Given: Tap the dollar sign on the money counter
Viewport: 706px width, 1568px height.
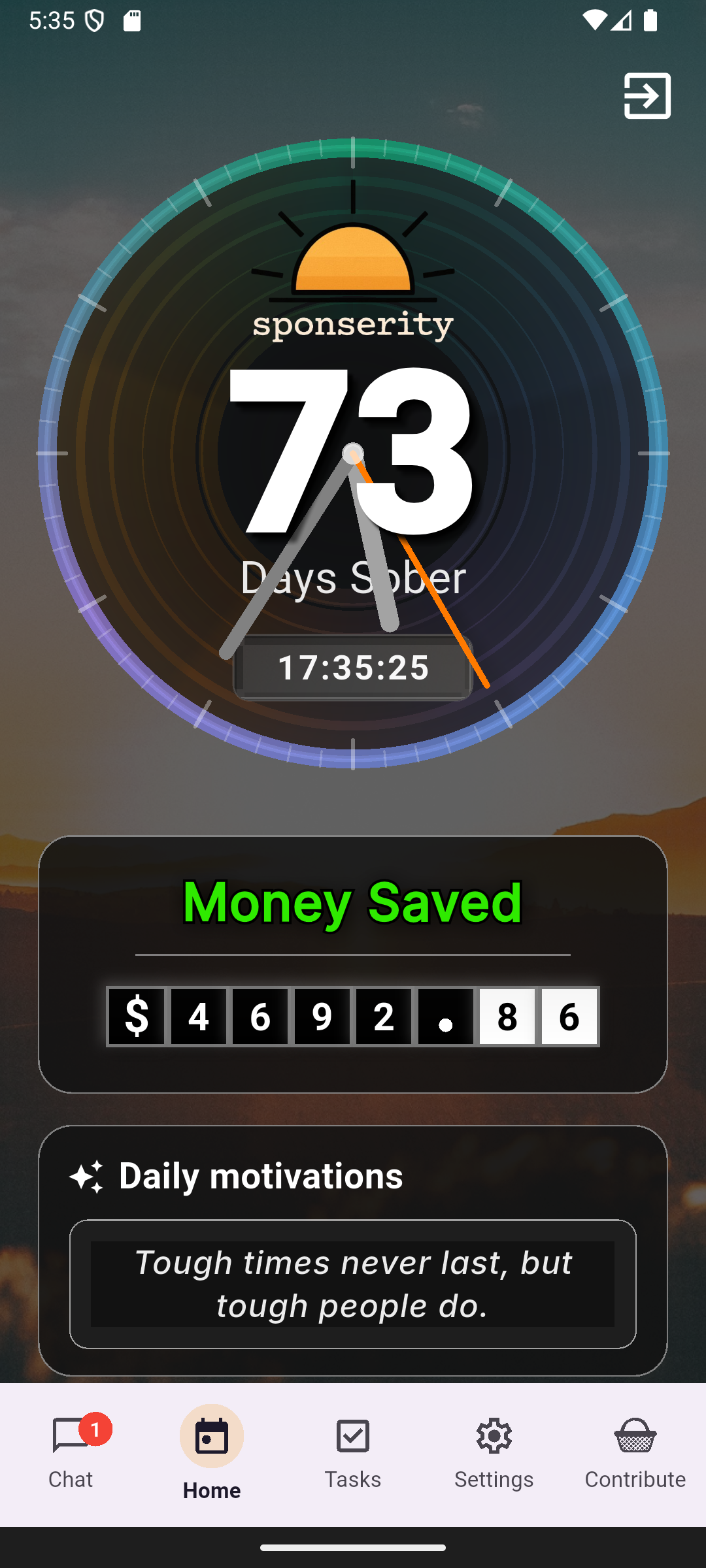Looking at the screenshot, I should click(135, 1016).
